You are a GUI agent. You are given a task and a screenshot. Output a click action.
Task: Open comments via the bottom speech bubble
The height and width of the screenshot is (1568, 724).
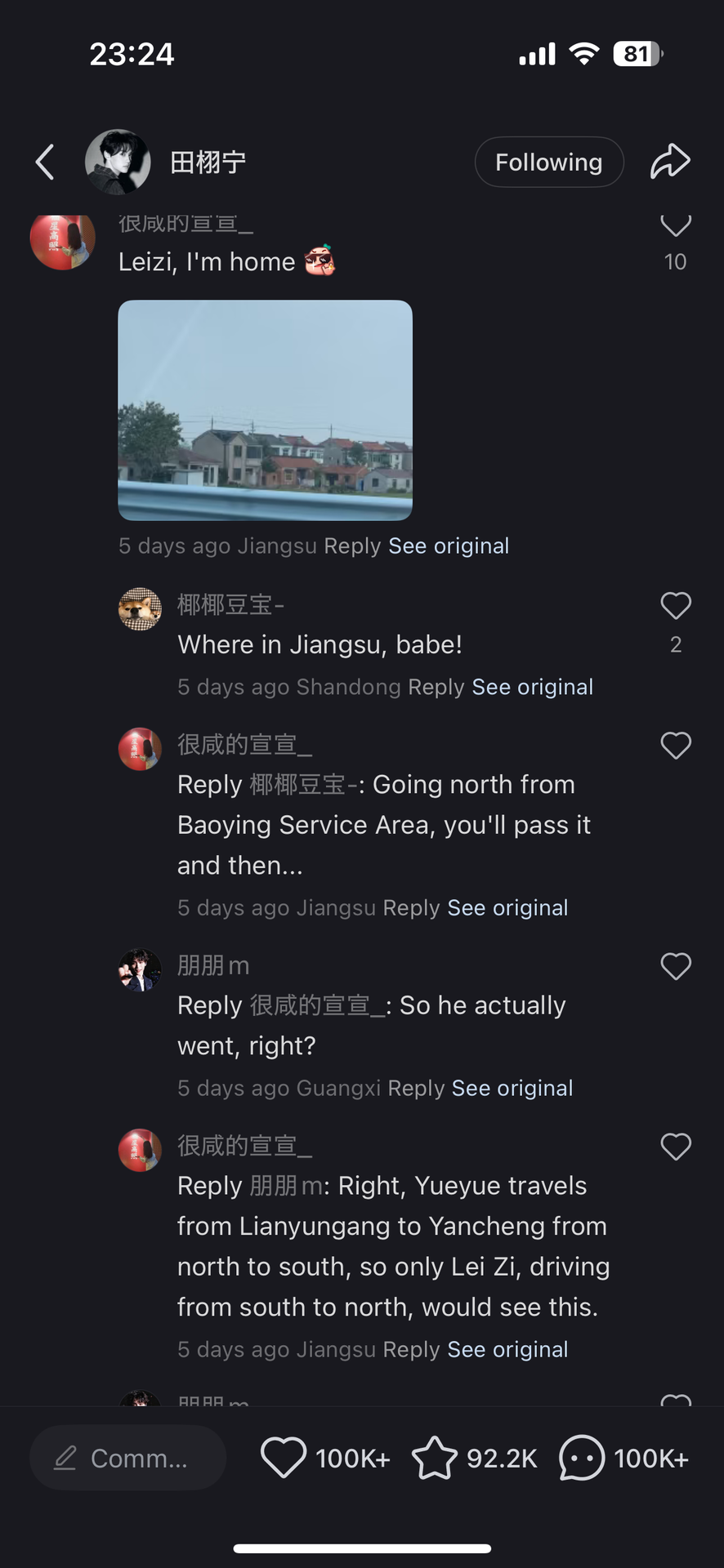click(x=582, y=1458)
